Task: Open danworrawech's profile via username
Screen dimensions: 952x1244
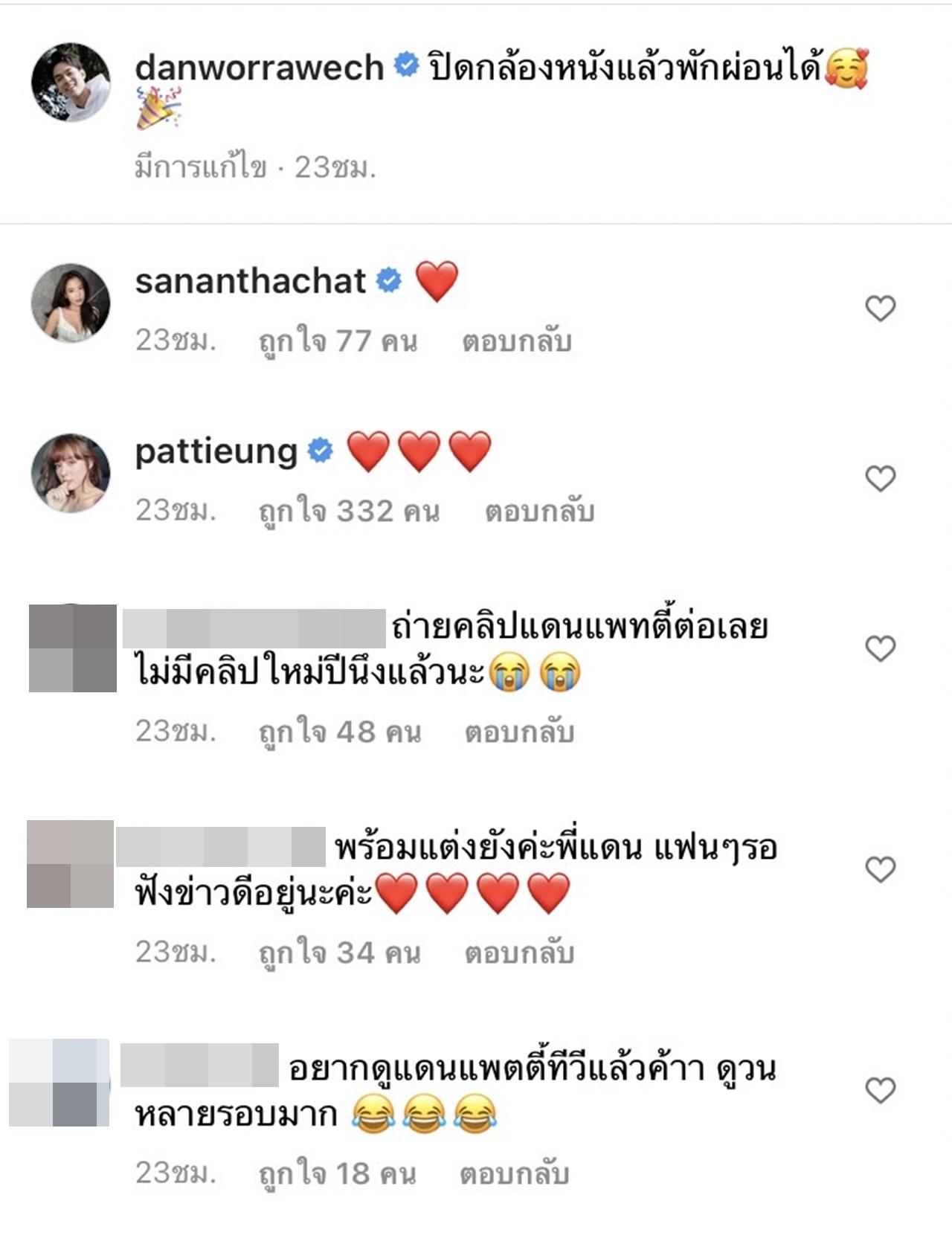Action: coord(259,68)
